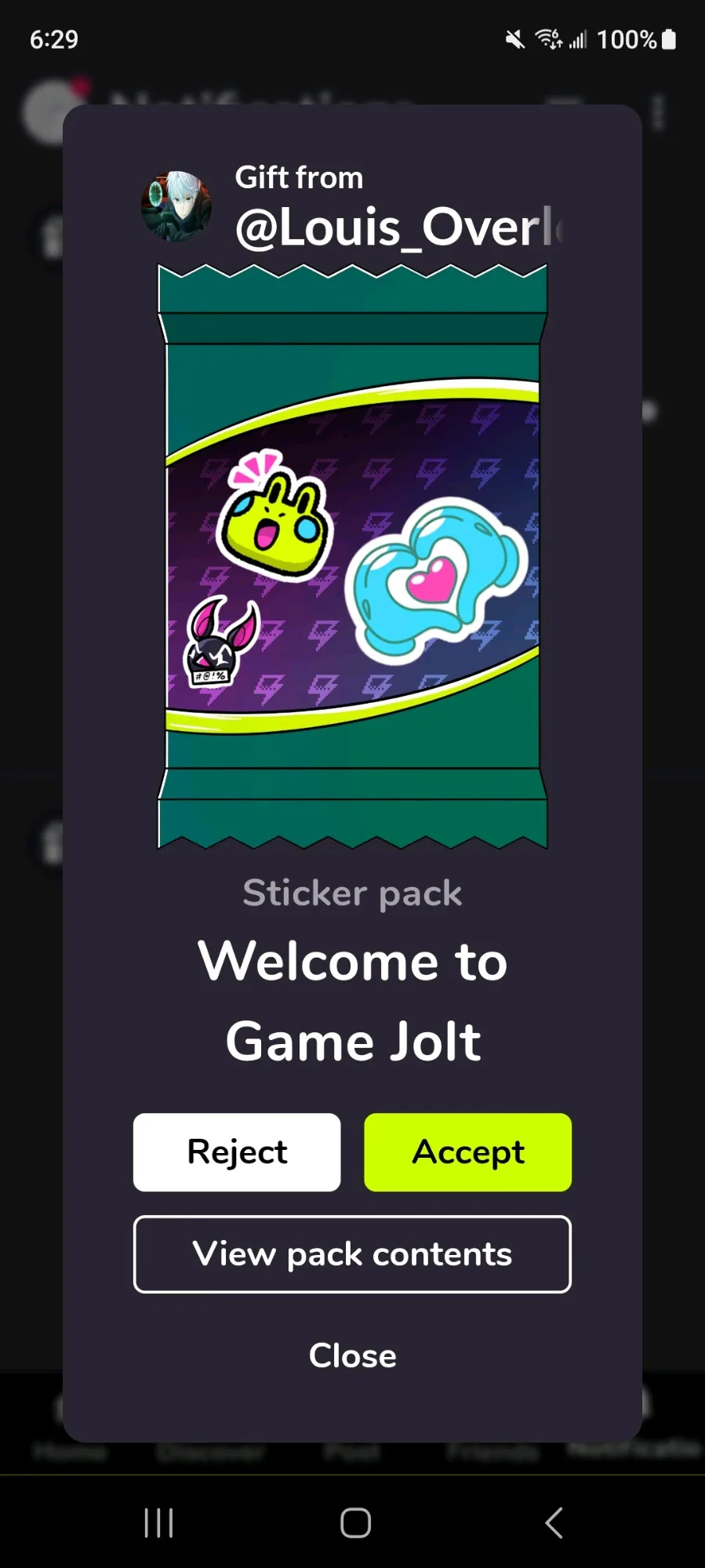Close the gift dialog
The image size is (705, 1568).
pyautogui.click(x=352, y=1355)
